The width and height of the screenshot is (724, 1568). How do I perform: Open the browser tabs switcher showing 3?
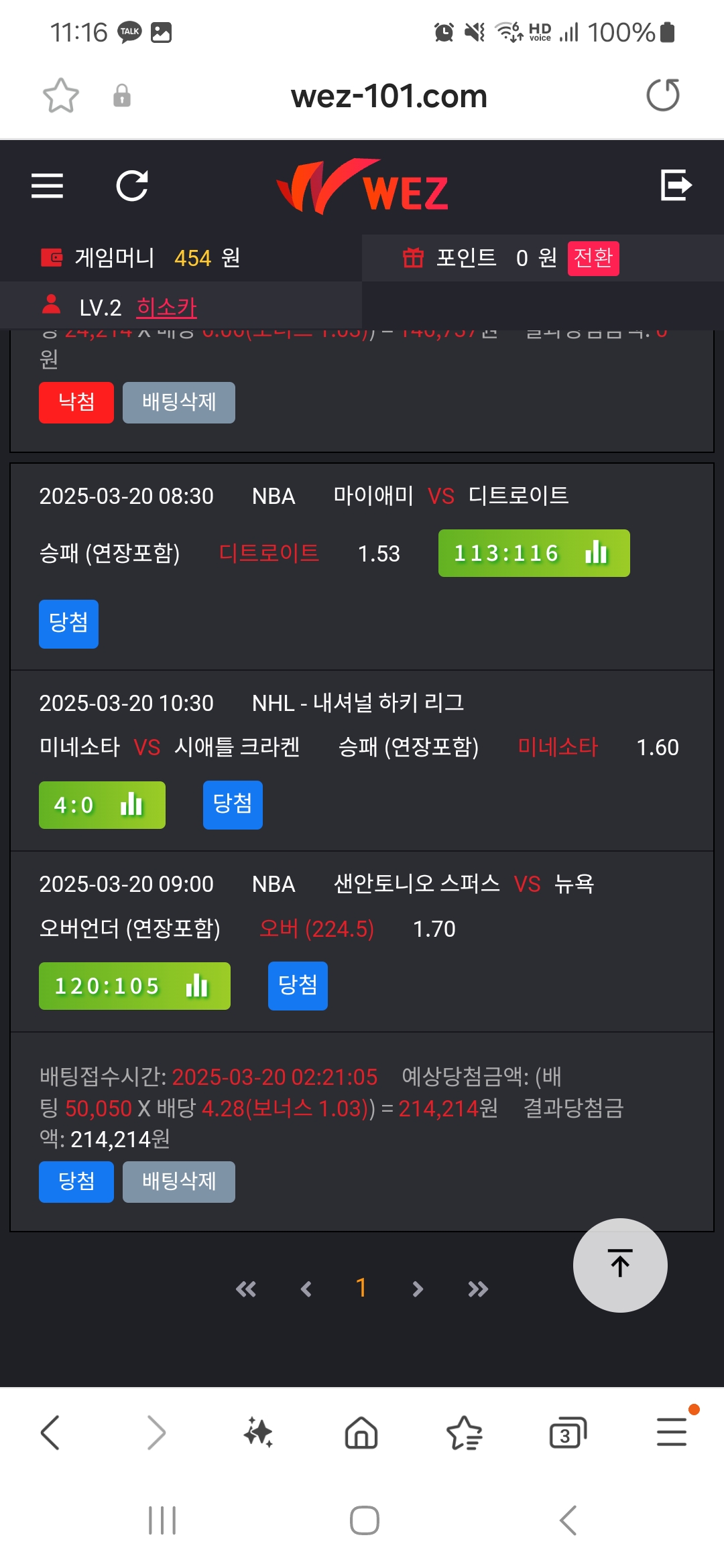point(568,1433)
